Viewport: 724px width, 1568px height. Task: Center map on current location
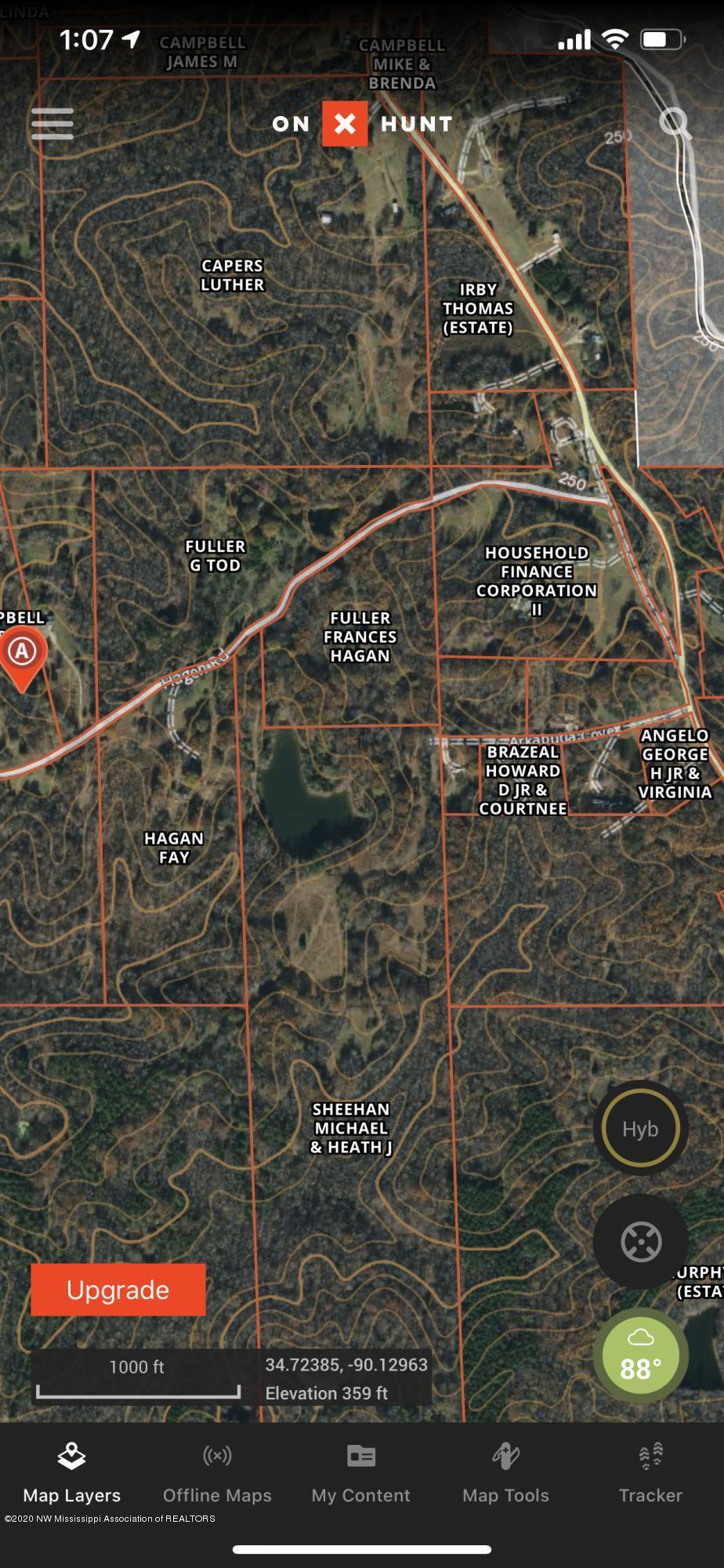pos(640,1242)
